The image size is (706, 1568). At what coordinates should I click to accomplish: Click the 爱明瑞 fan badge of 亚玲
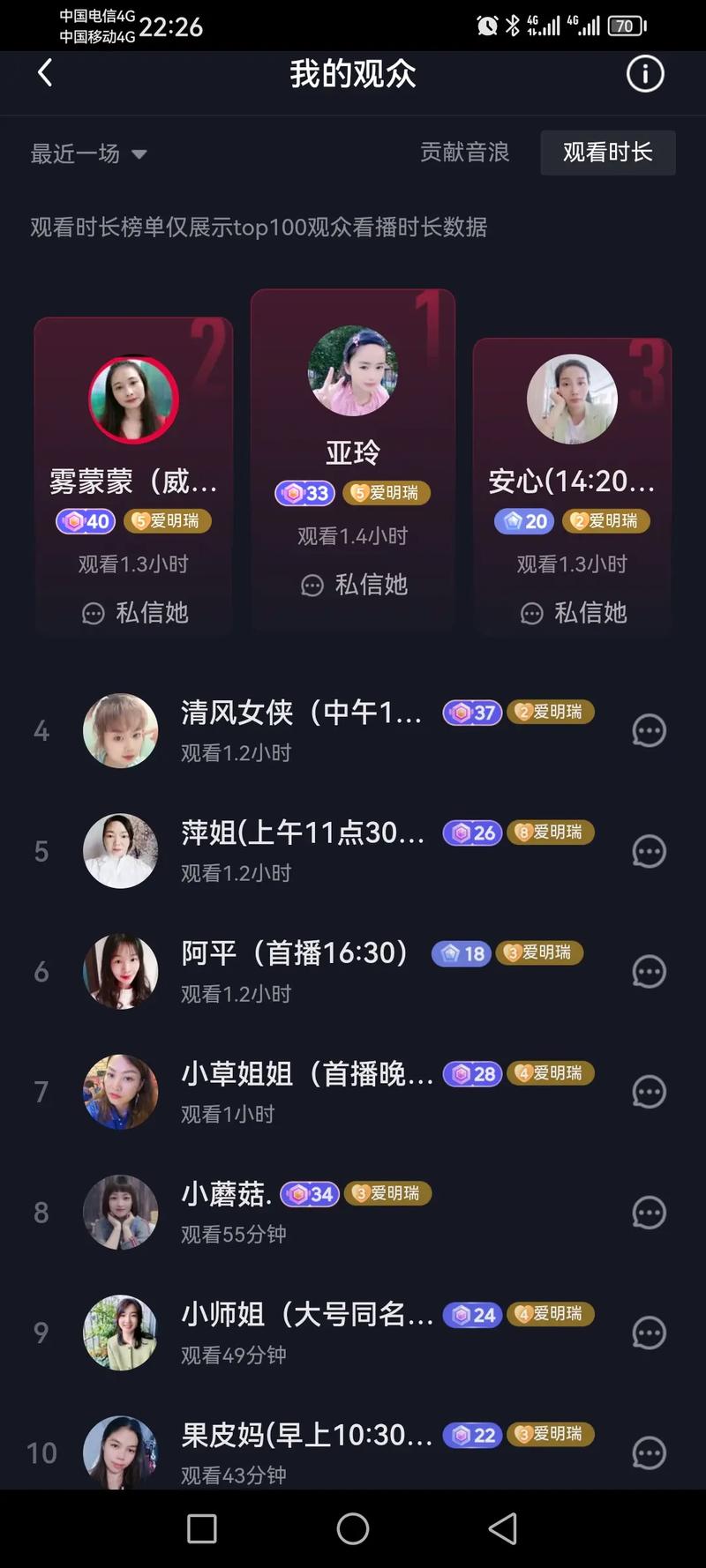[x=387, y=493]
